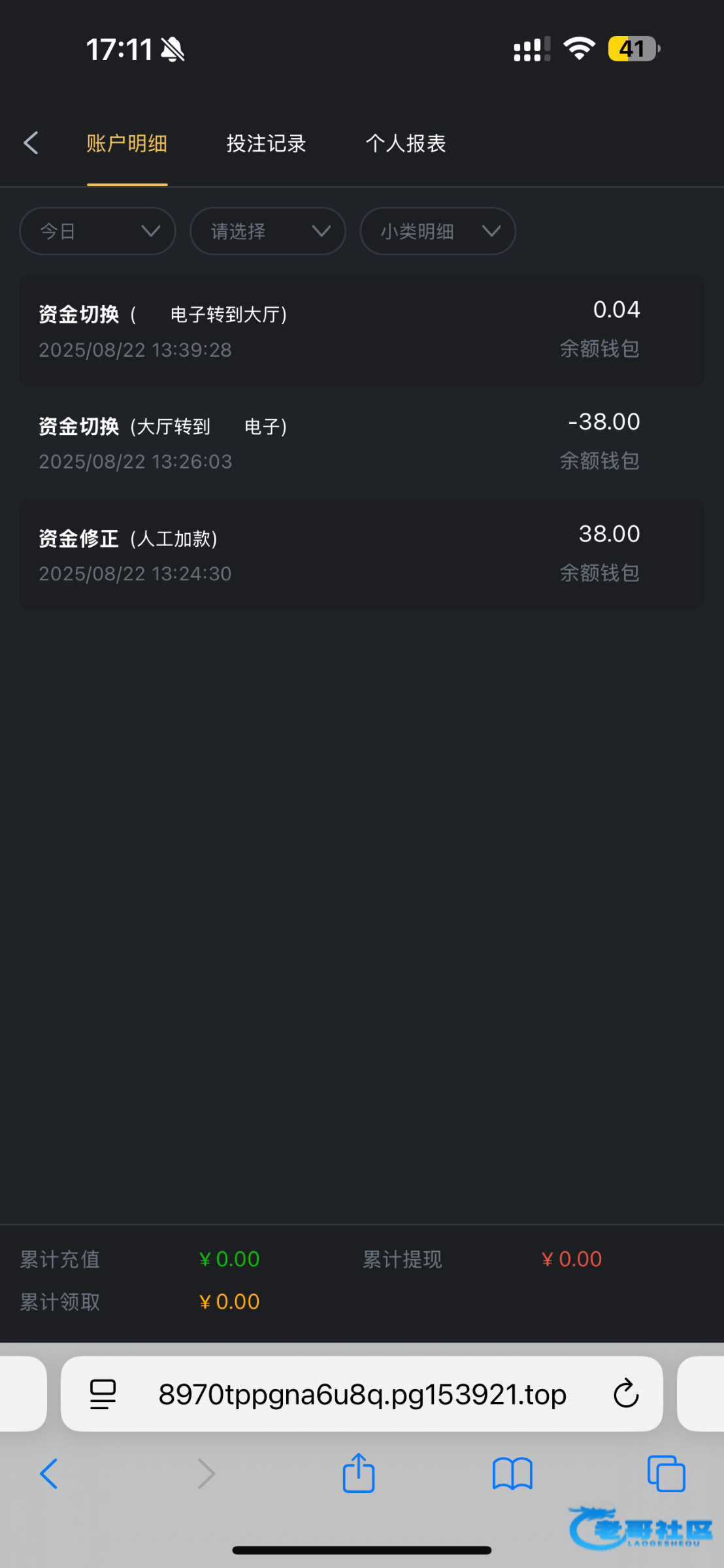Switch to the 投注记录 tab
This screenshot has width=724, height=1568.
pos(266,144)
